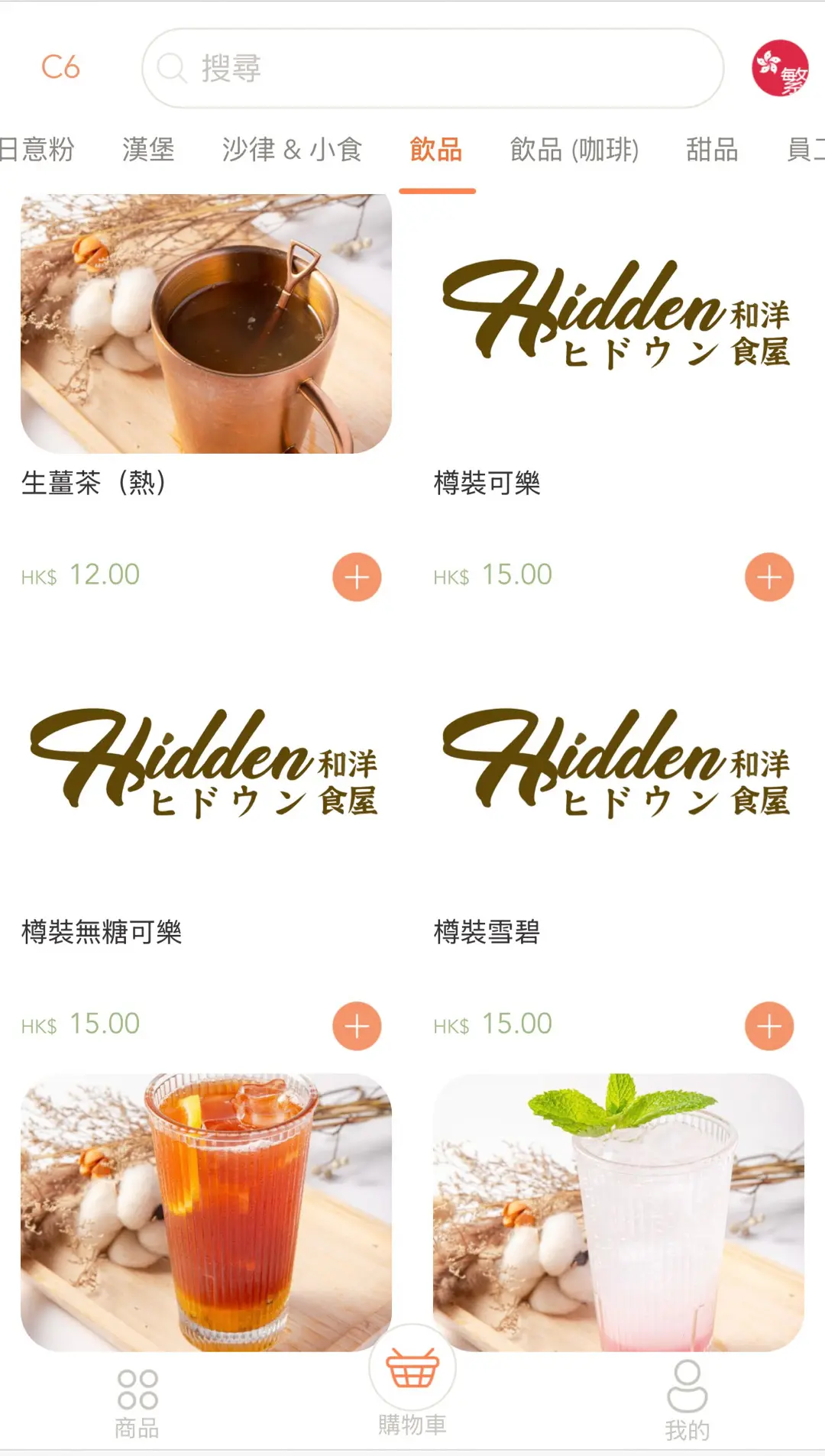Open the mint soda drink photo
Viewport: 825px width, 1456px height.
point(617,1211)
